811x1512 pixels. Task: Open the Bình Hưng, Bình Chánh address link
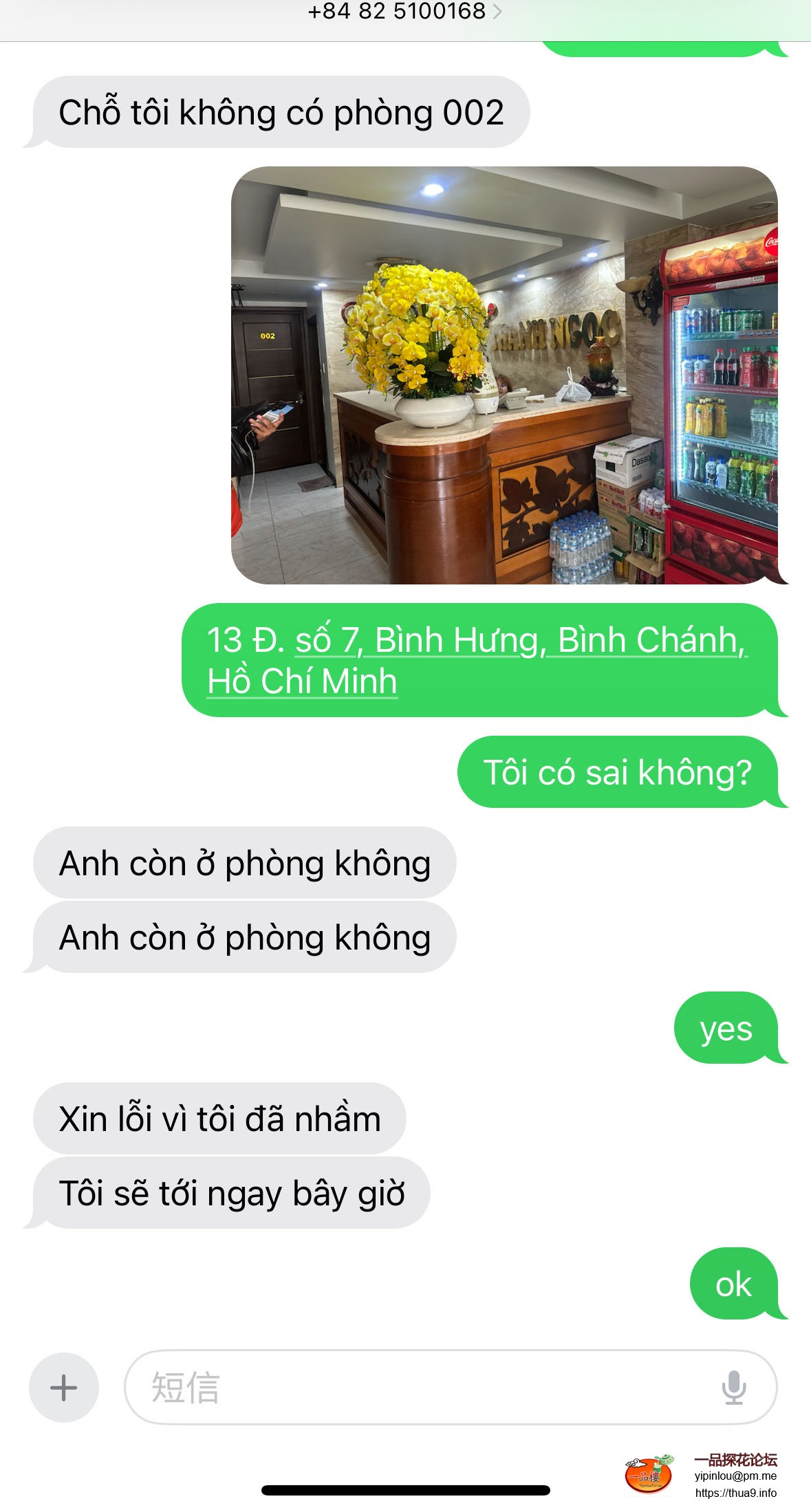tap(476, 660)
